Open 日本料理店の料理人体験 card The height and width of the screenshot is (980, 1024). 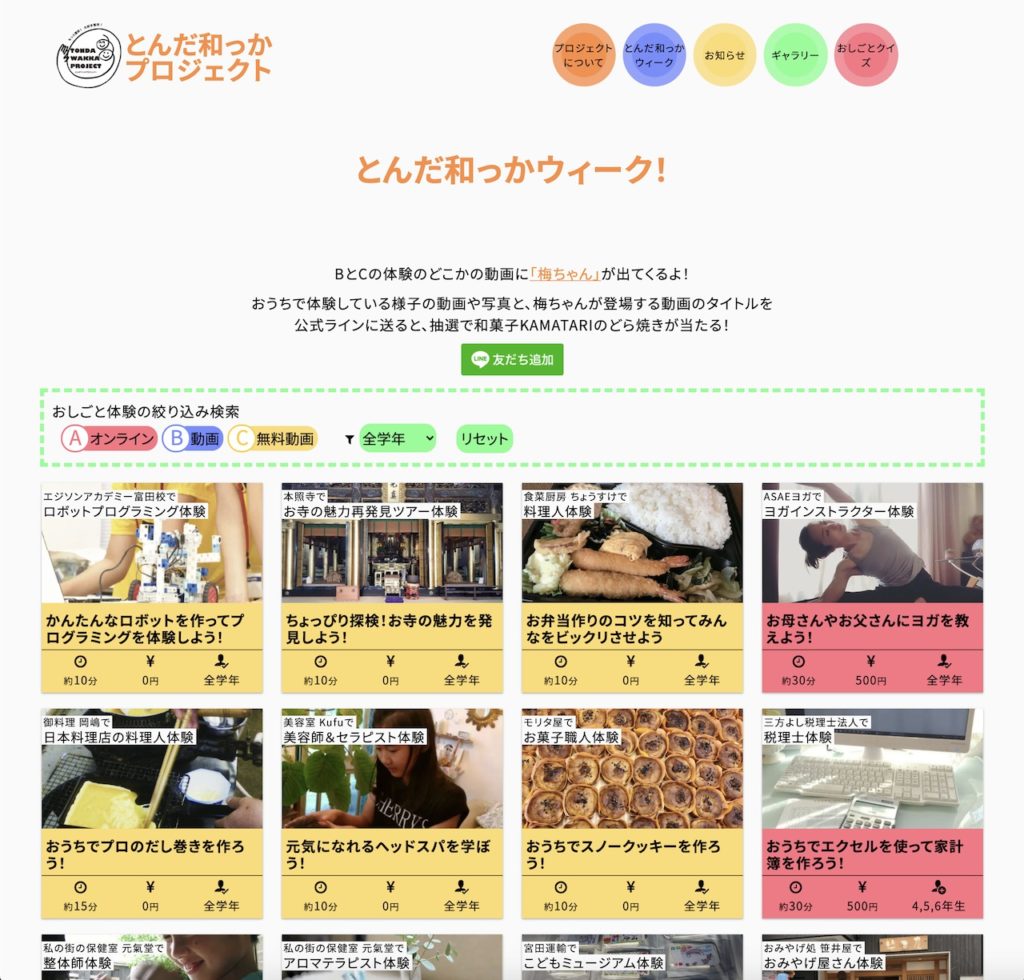pyautogui.click(x=152, y=813)
